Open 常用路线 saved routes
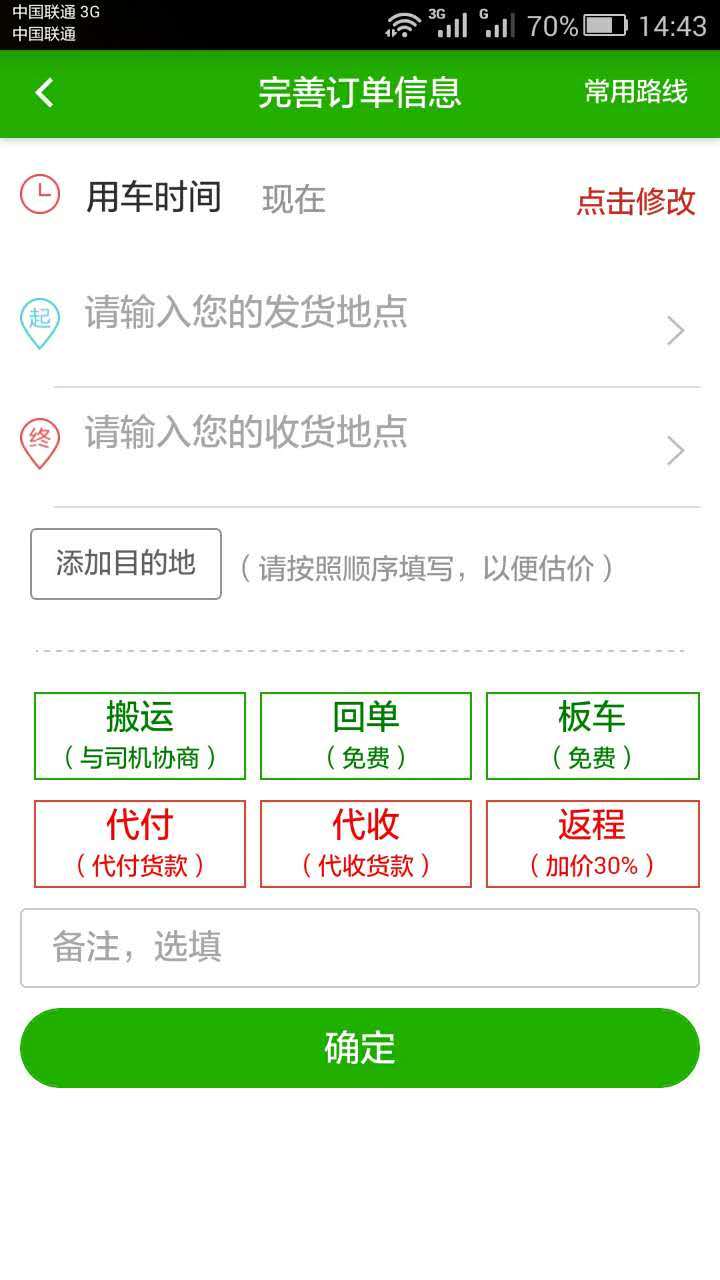Image resolution: width=720 pixels, height=1280 pixels. point(636,93)
